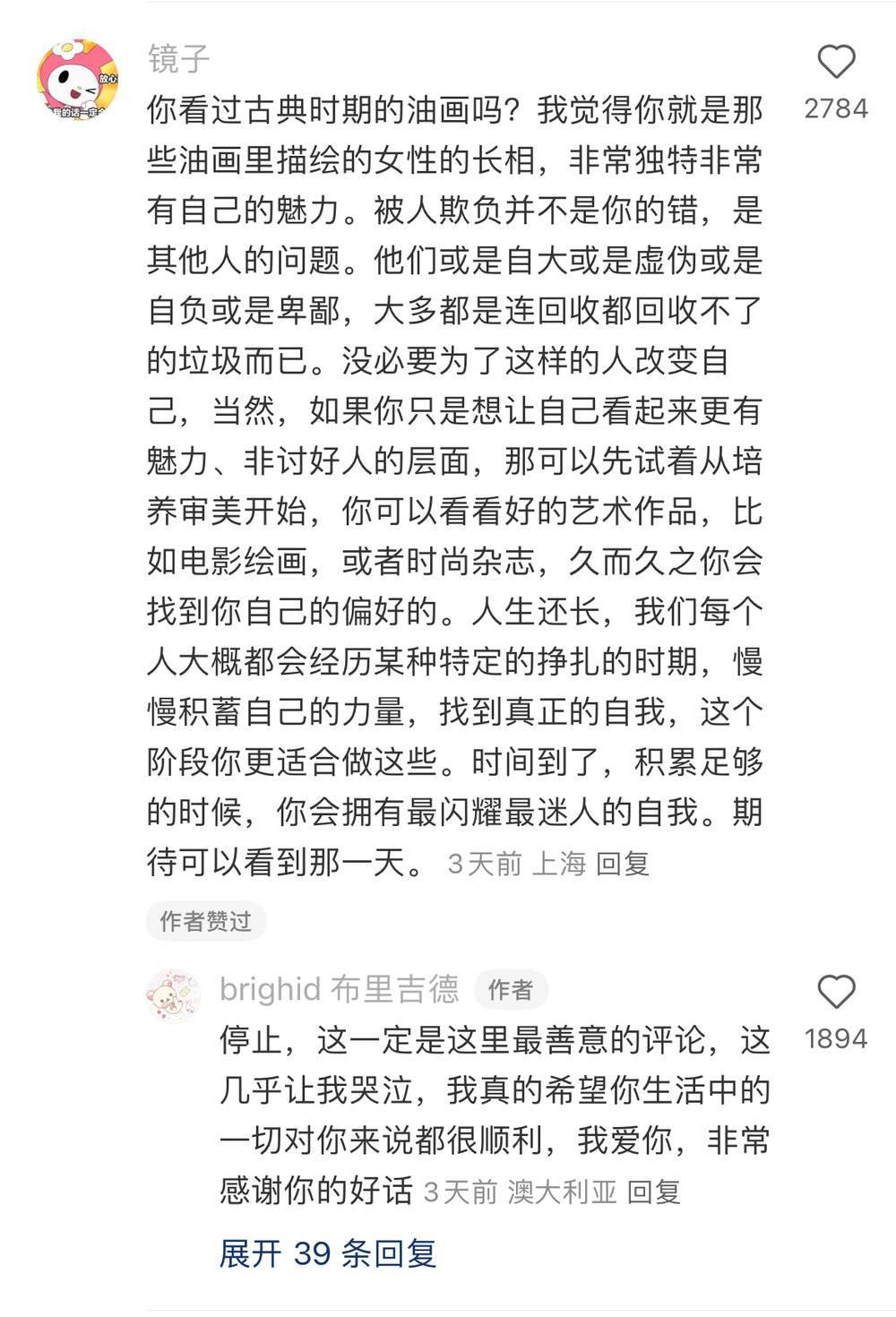Tap 回复 under 镜子's comment
This screenshot has width=896, height=1317.
[x=623, y=864]
